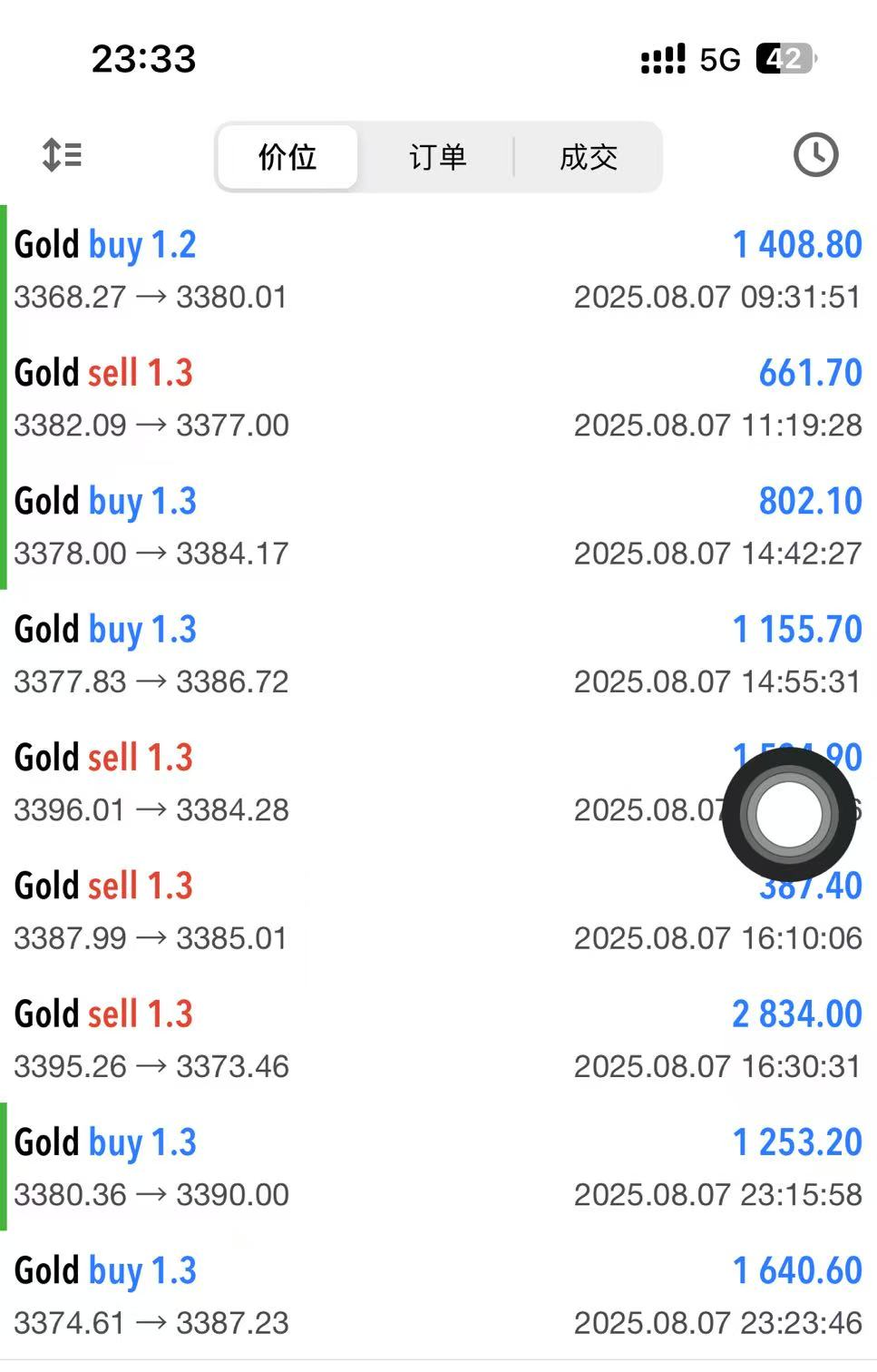
Task: Switch to the 订单 tab
Action: click(x=437, y=157)
